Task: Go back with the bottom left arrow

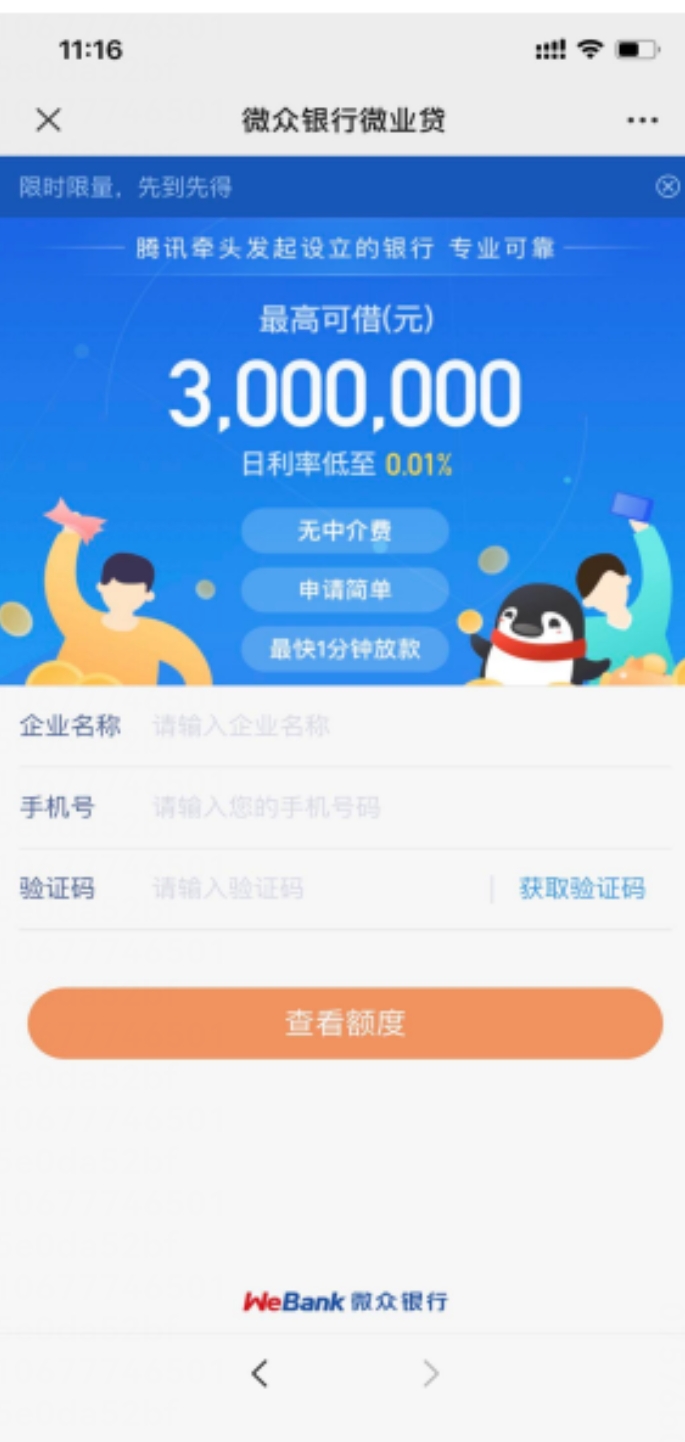Action: 259,1375
